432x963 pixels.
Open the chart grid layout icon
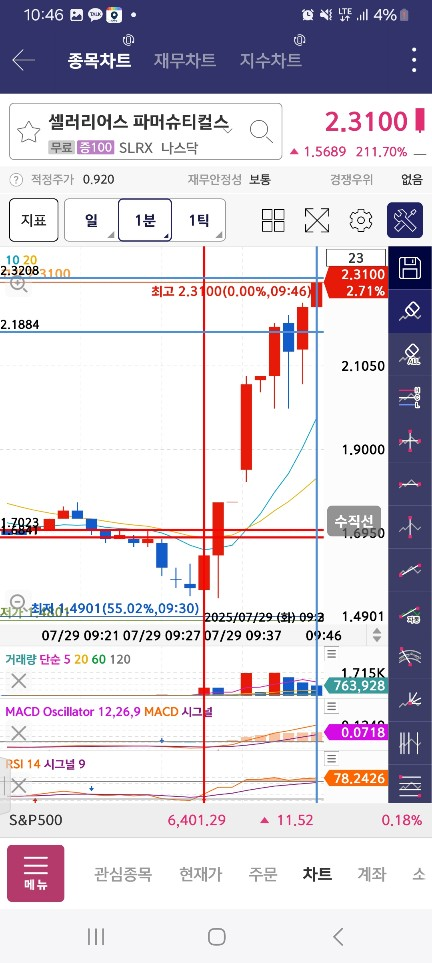coord(273,220)
